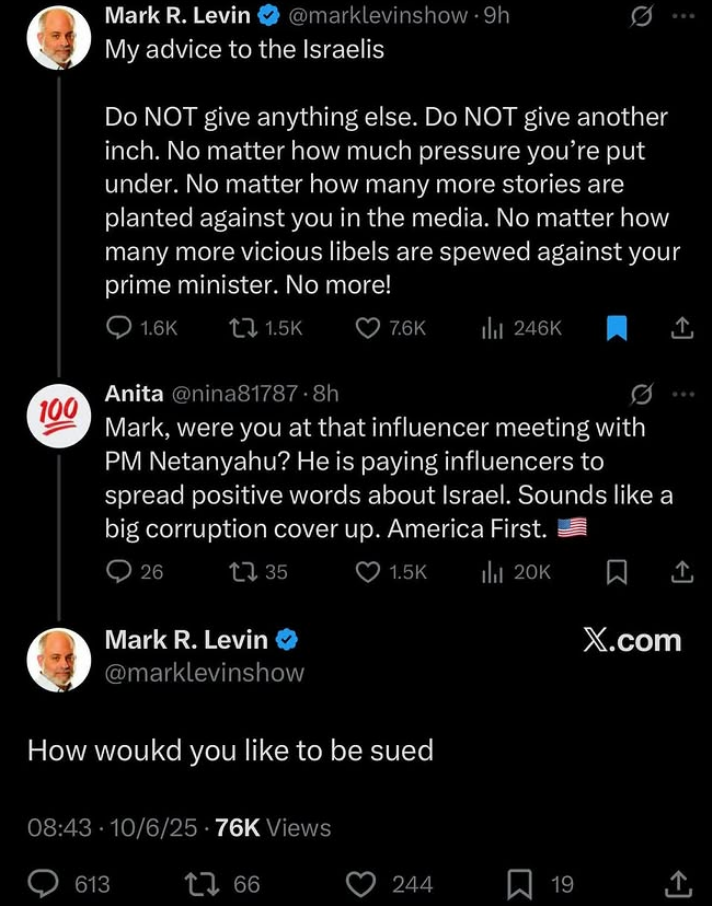This screenshot has width=712, height=906.
Task: Share Anita's reply
Action: (x=681, y=571)
